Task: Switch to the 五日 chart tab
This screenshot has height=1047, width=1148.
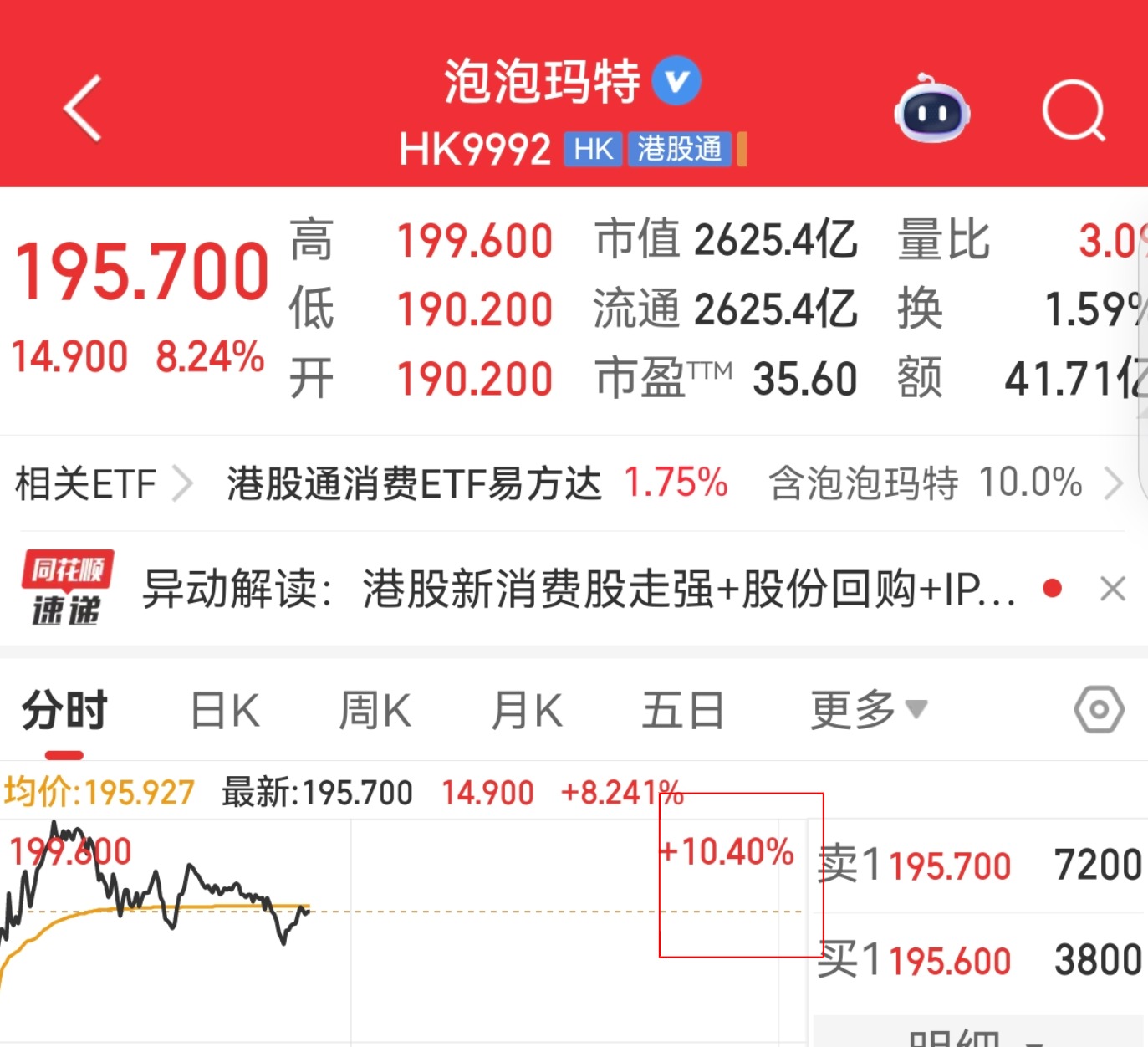Action: [682, 711]
